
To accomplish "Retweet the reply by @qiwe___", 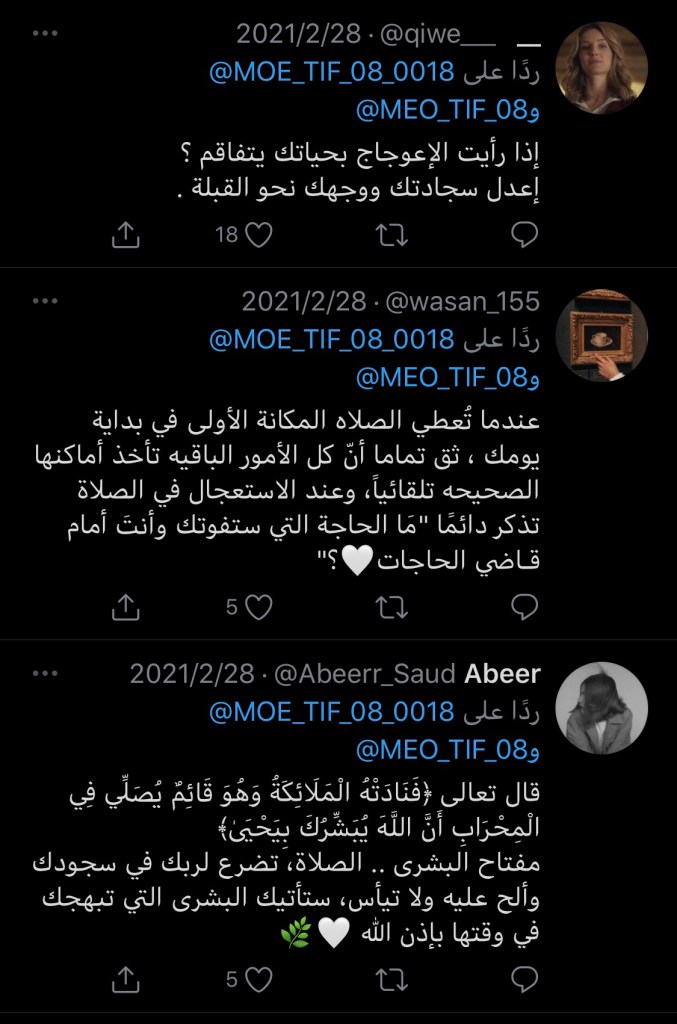I will click(391, 234).
